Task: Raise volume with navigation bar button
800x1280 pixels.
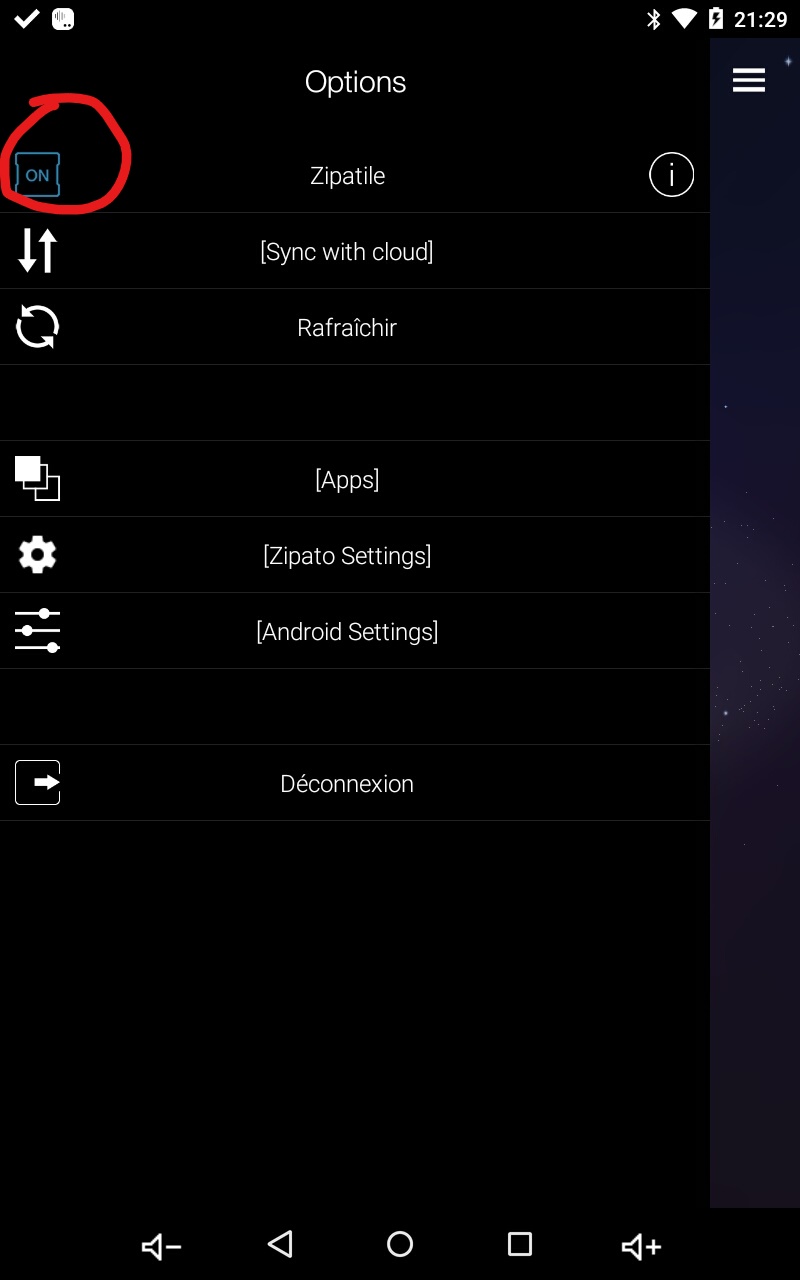Action: point(641,1246)
